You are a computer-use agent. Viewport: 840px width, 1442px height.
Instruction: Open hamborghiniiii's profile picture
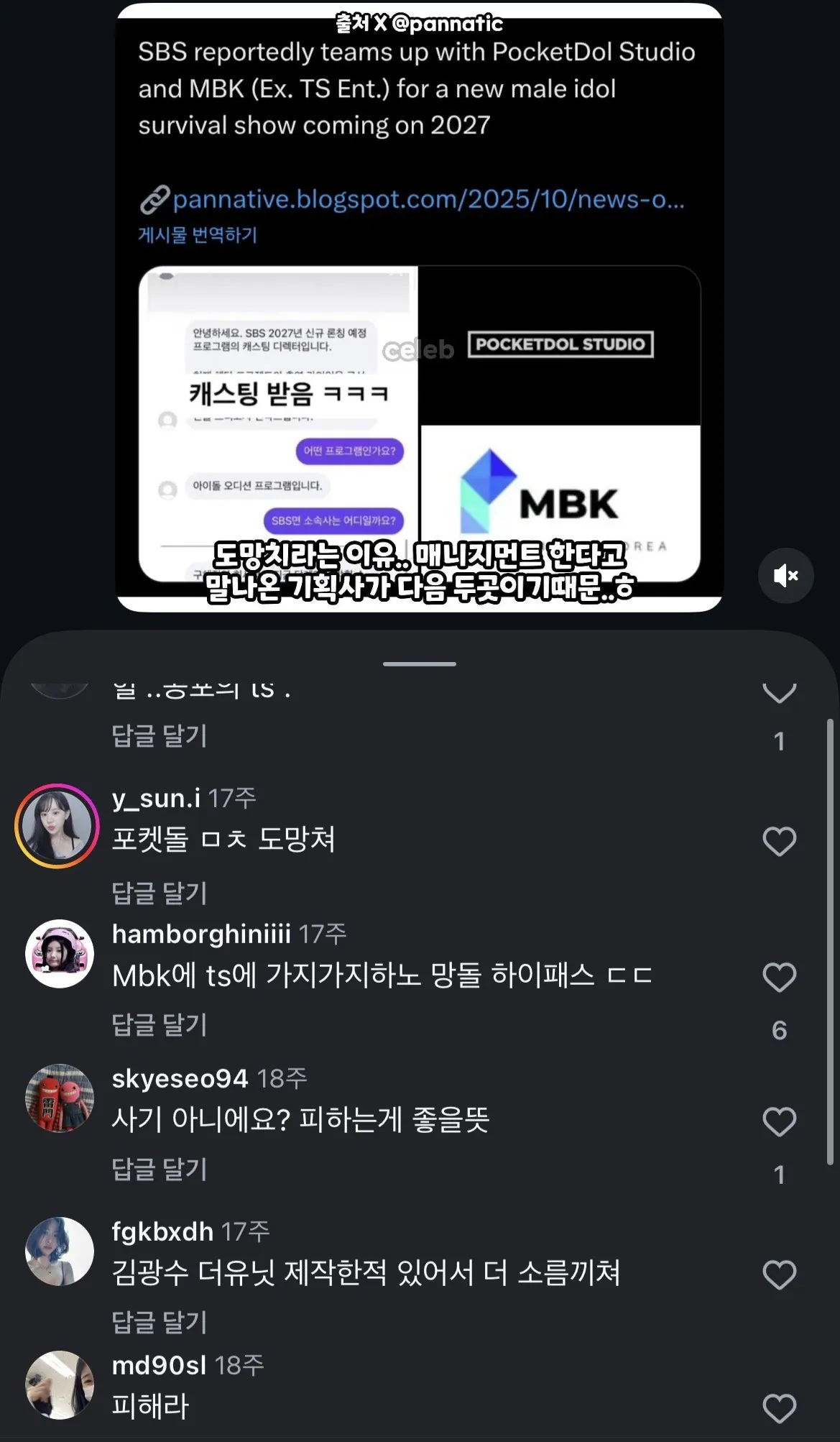click(60, 953)
